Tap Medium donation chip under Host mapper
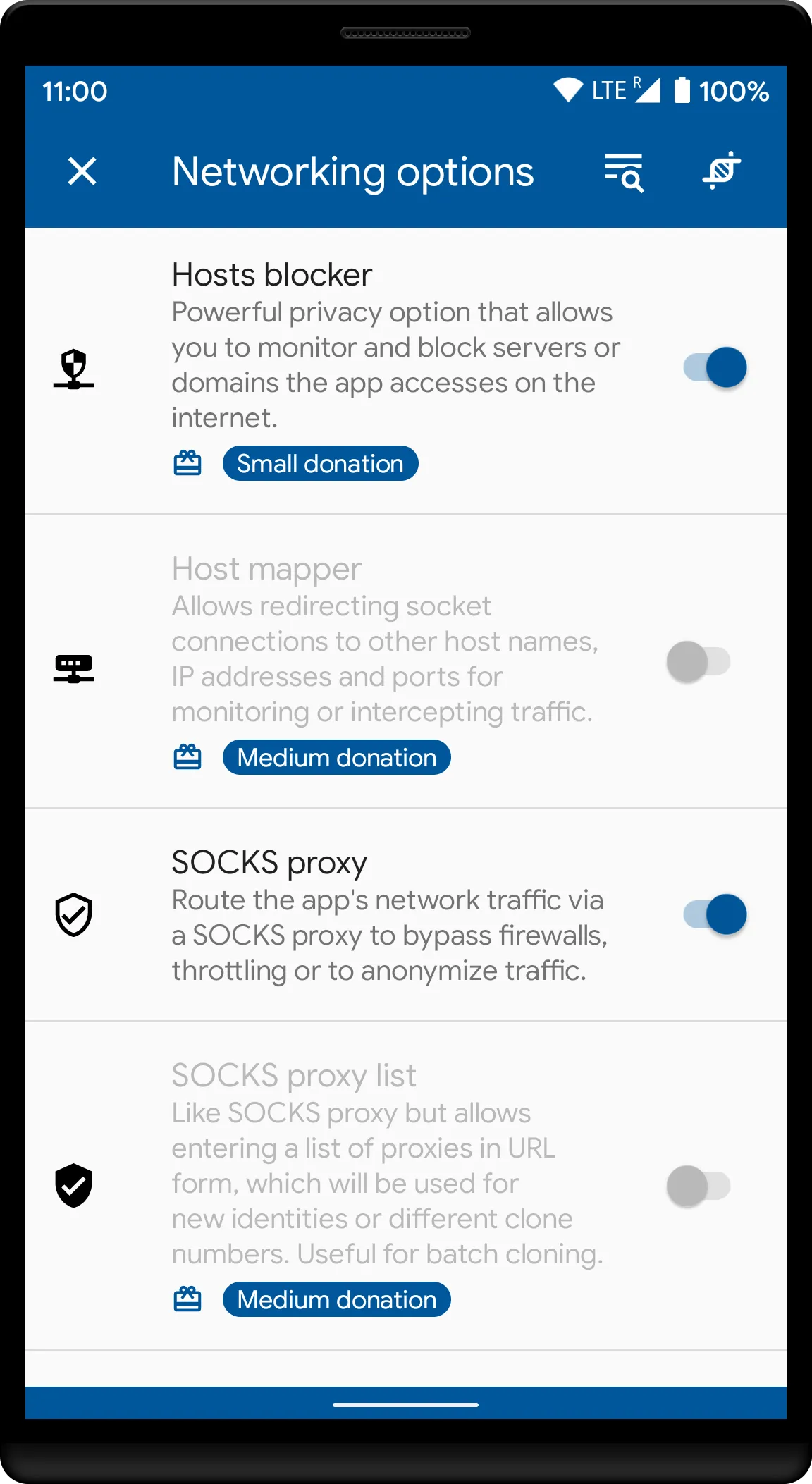This screenshot has width=812, height=1484. tap(336, 757)
